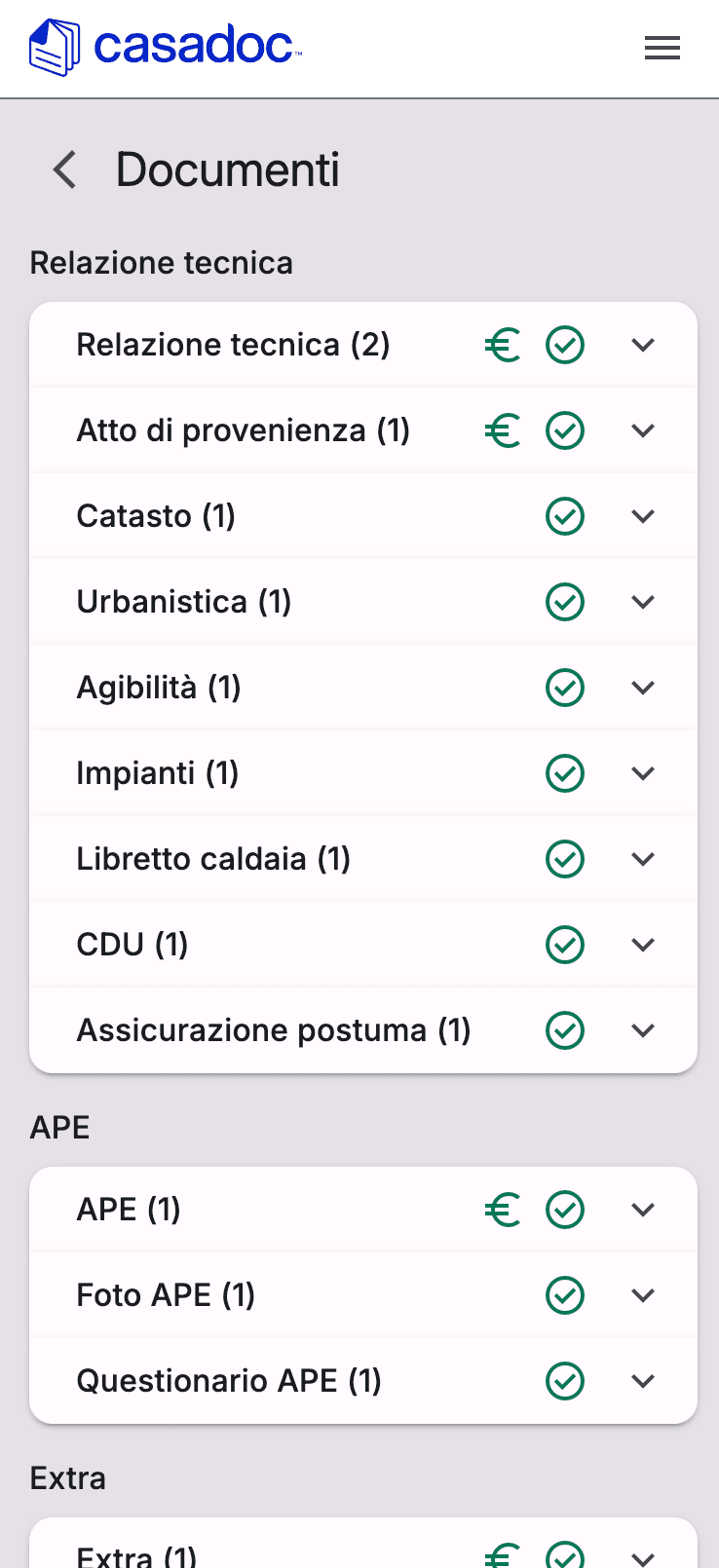Click the casadoc logo icon

tap(52, 47)
